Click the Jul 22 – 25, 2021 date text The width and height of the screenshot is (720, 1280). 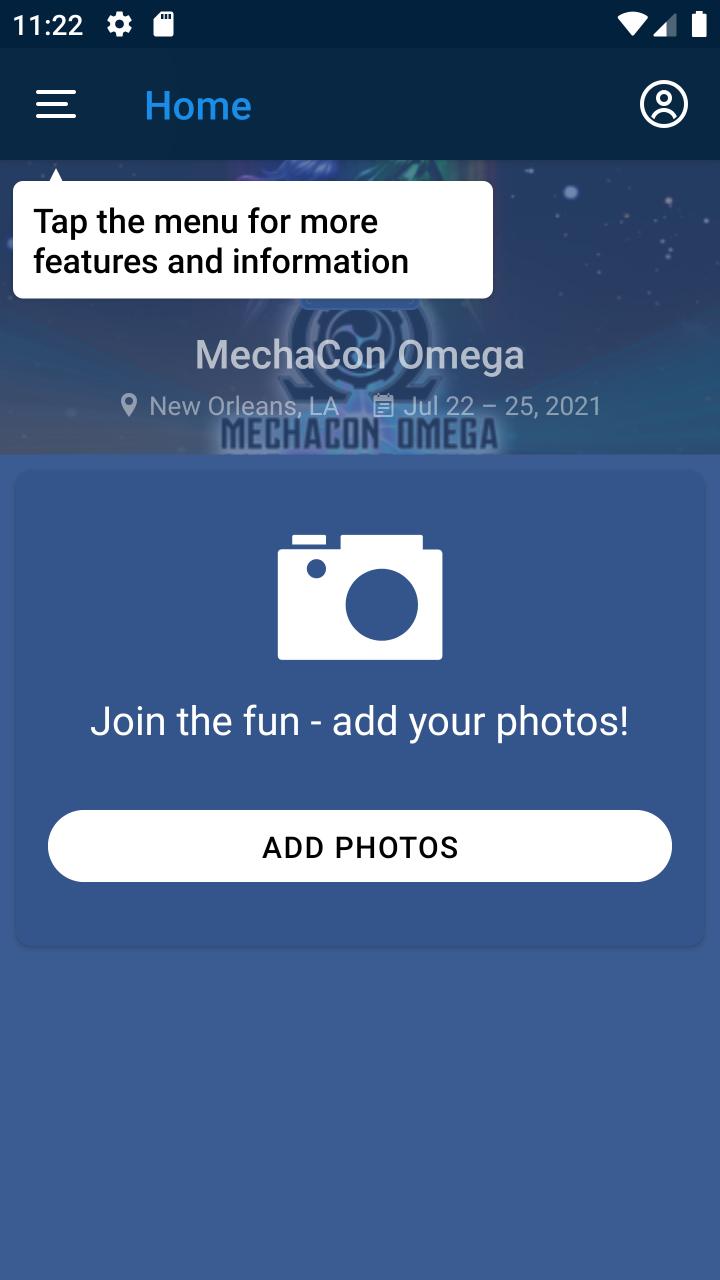[x=503, y=406]
